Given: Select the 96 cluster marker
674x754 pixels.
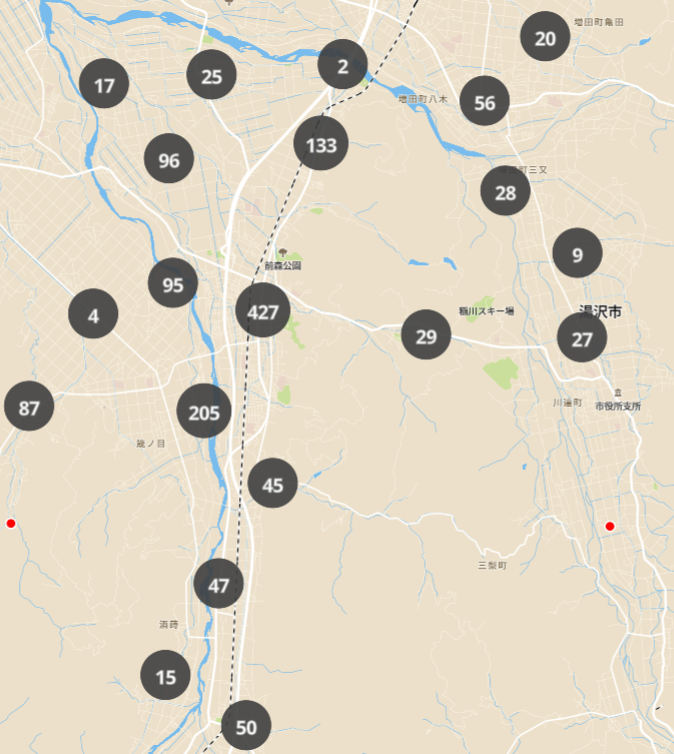Looking at the screenshot, I should (169, 159).
